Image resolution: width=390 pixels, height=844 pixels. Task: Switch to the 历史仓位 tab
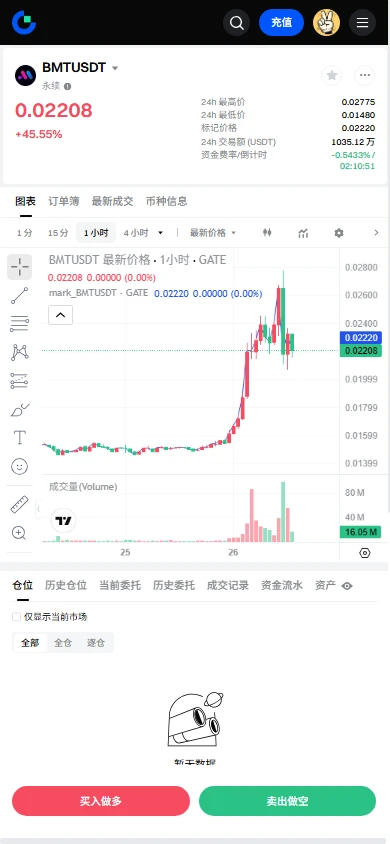(66, 585)
